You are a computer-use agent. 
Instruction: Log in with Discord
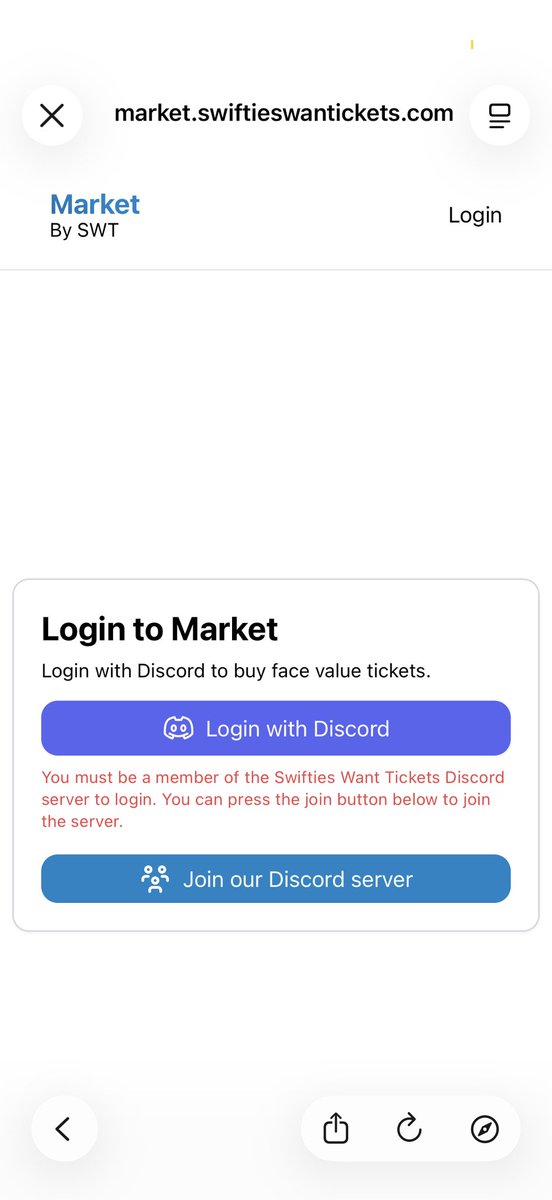click(276, 728)
